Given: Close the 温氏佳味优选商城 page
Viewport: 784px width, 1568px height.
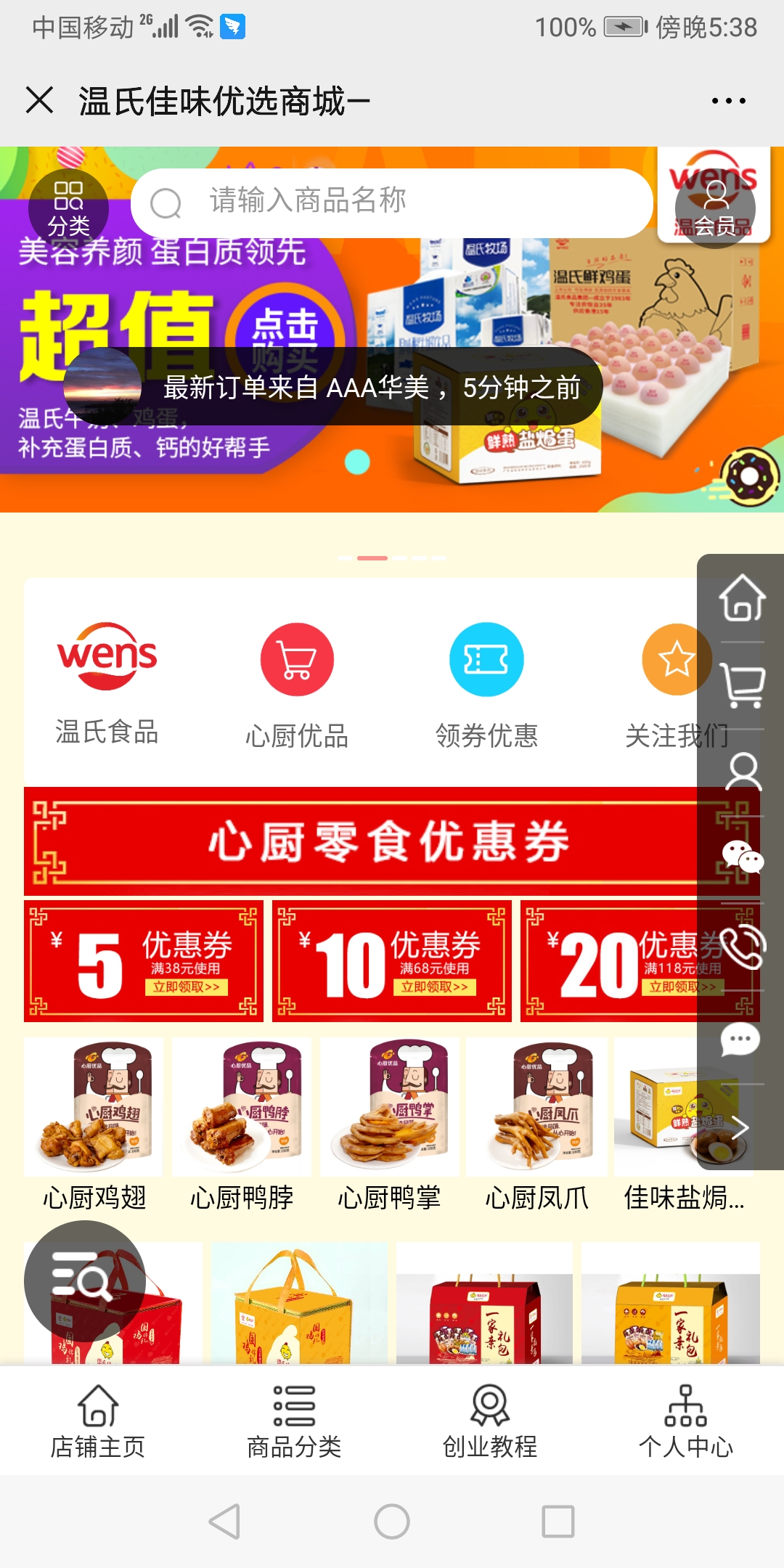Looking at the screenshot, I should click(x=39, y=100).
